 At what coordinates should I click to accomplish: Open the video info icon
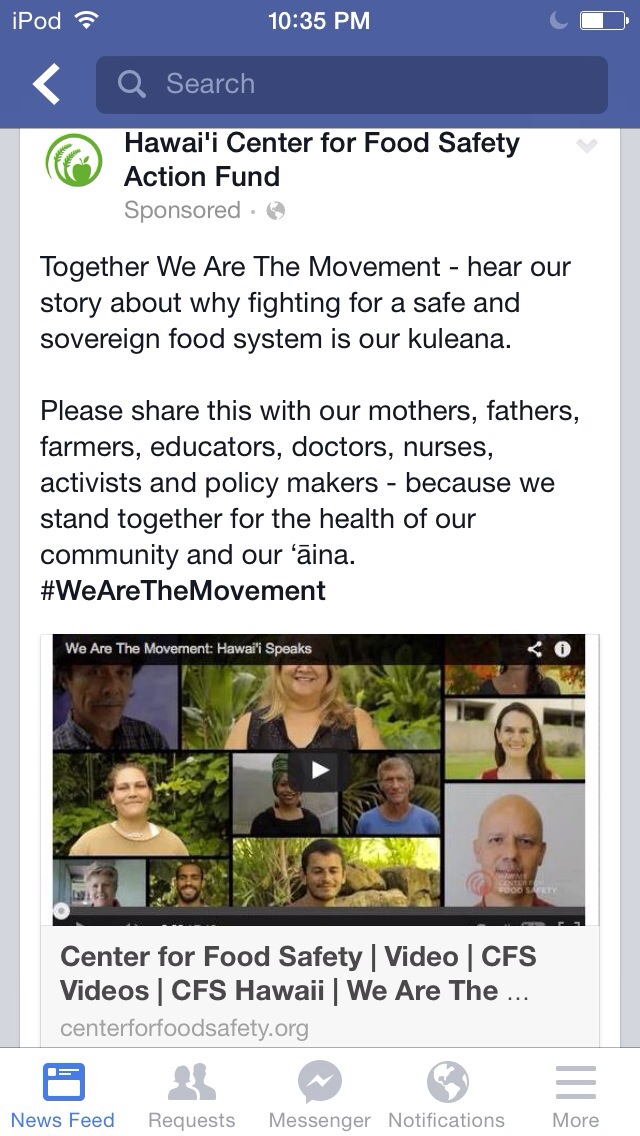point(563,649)
